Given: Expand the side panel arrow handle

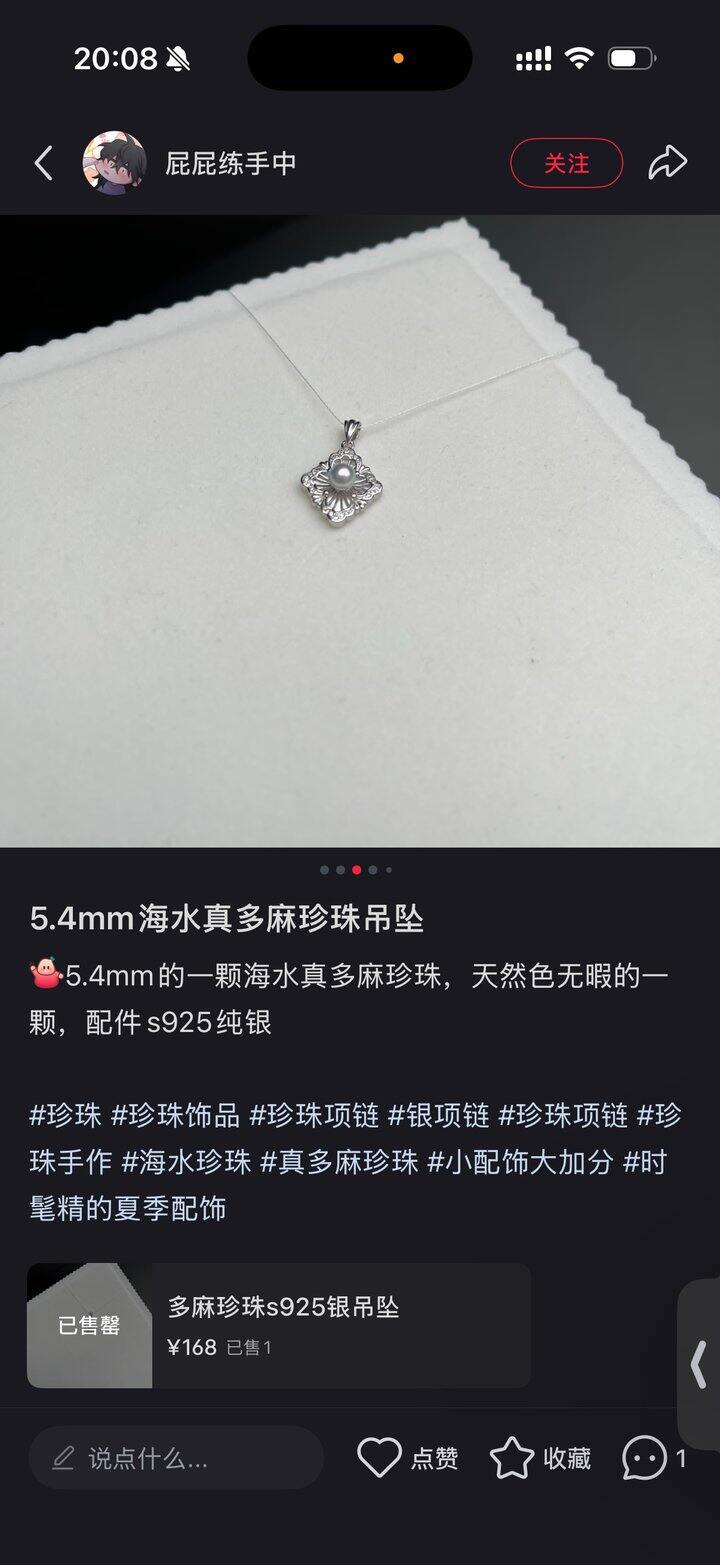Looking at the screenshot, I should pos(699,1364).
